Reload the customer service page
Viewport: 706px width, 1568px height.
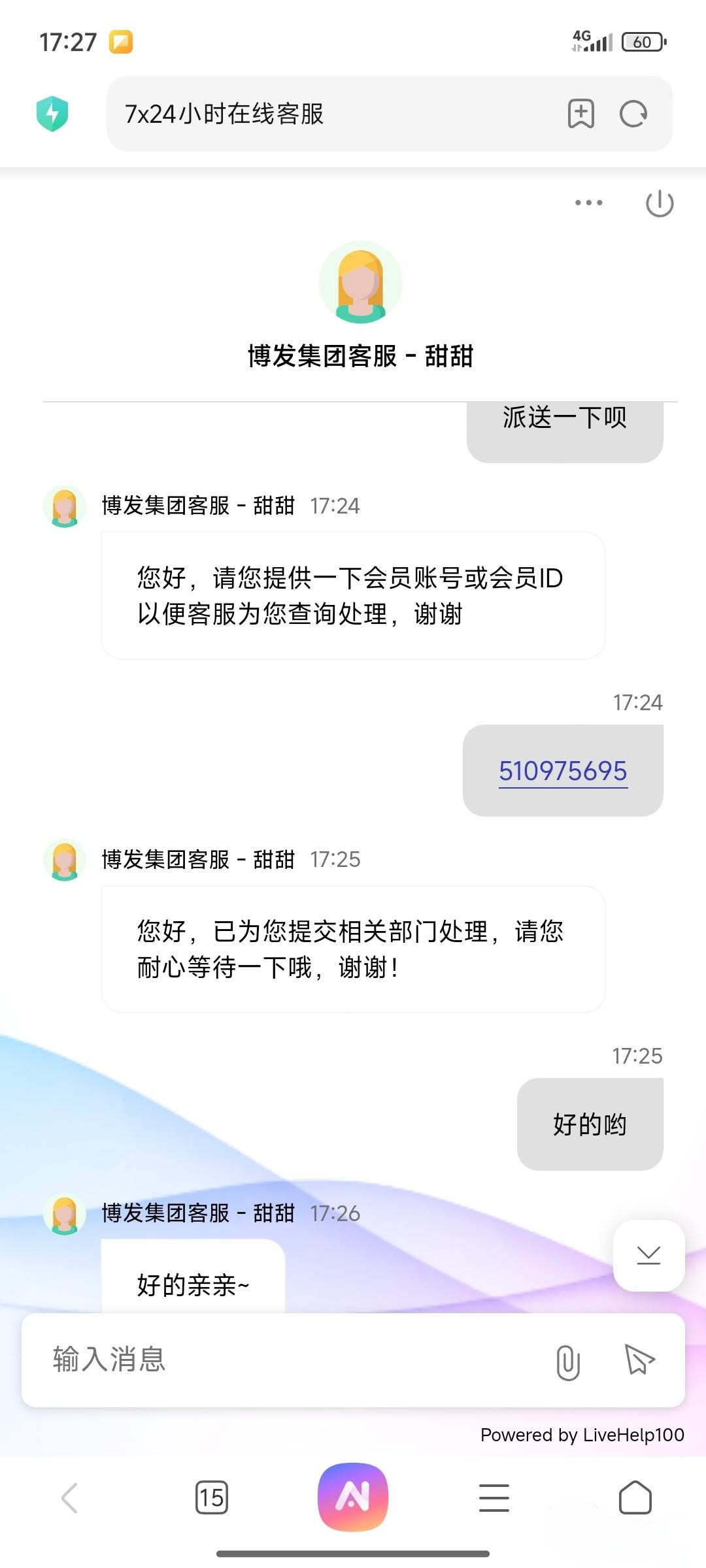[x=633, y=114]
